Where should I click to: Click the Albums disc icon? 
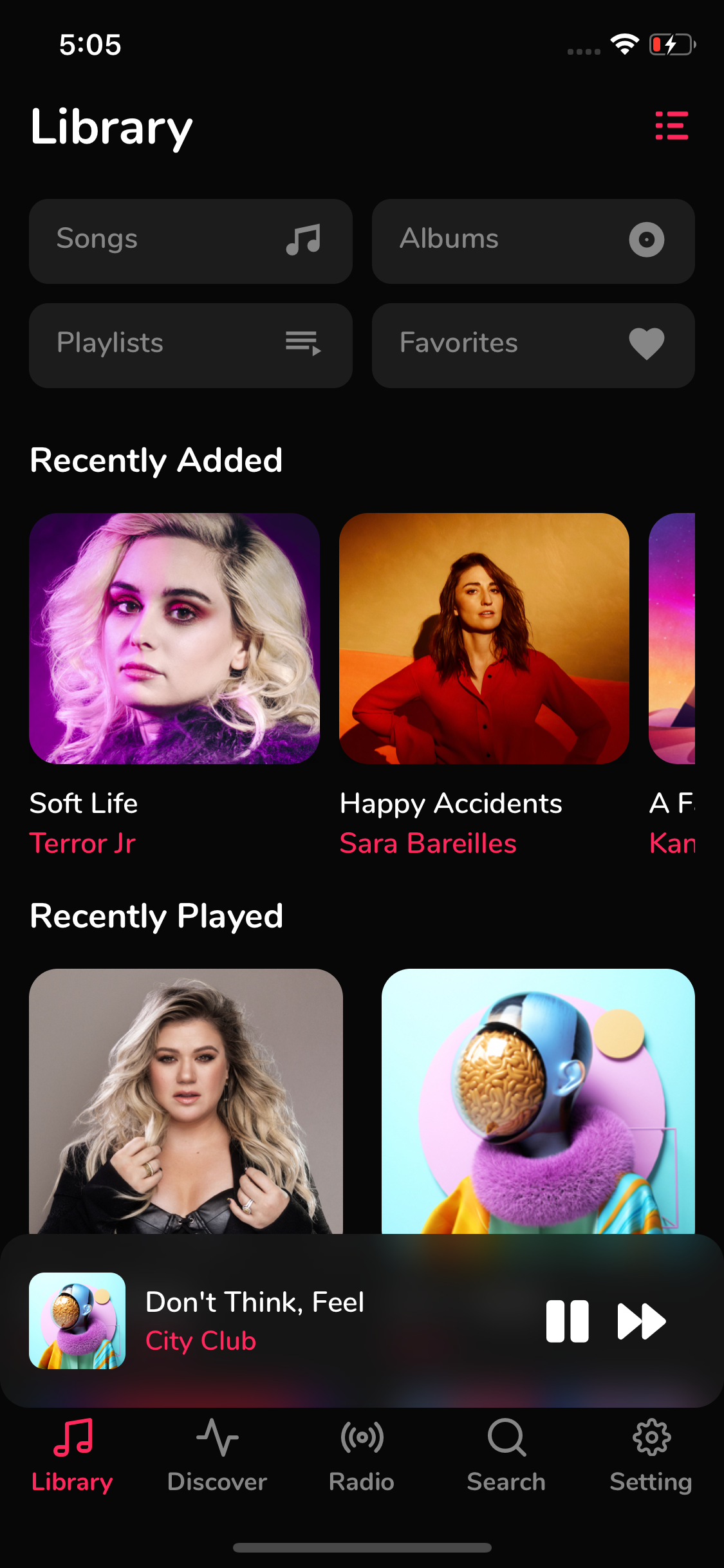pos(645,241)
